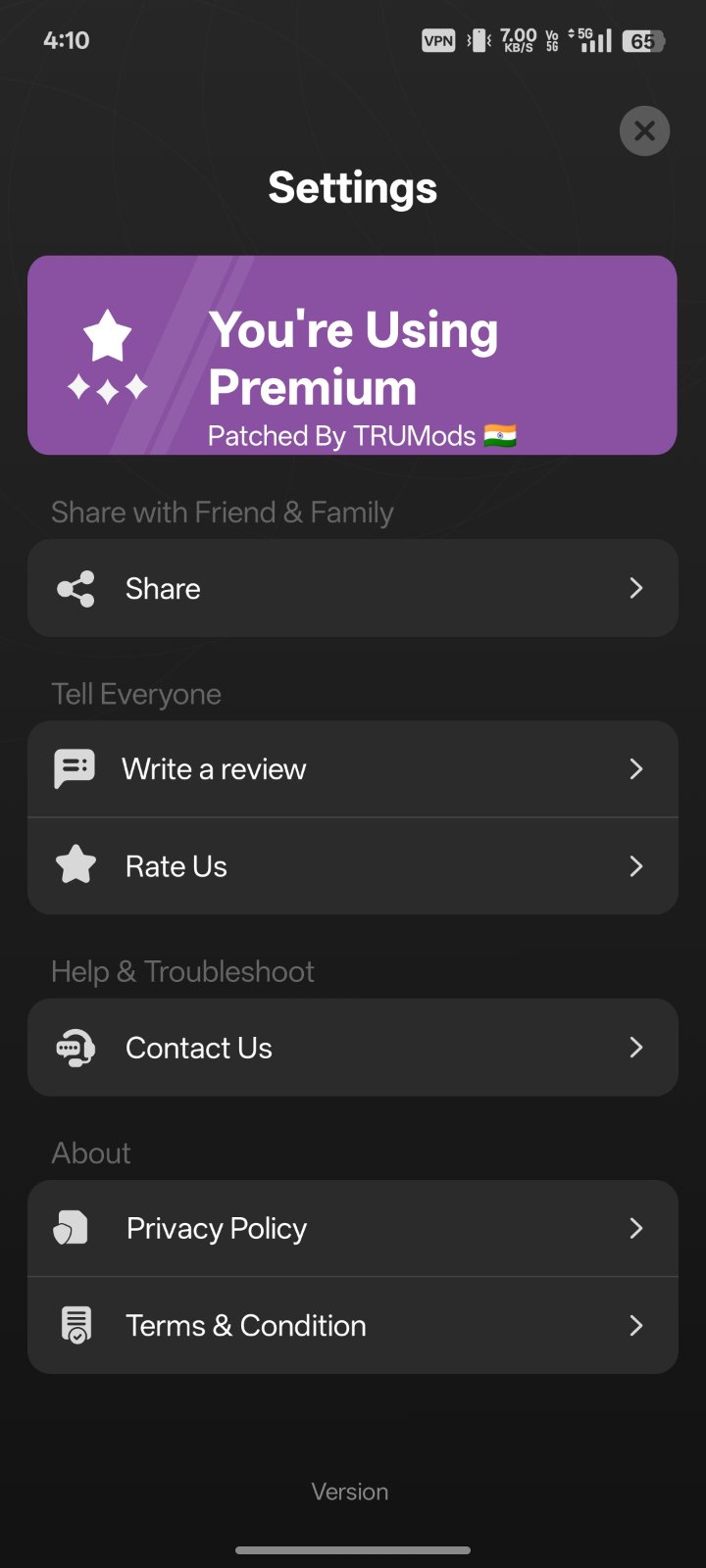View the Privacy Policy
This screenshot has height=1568, width=706.
[x=352, y=1228]
